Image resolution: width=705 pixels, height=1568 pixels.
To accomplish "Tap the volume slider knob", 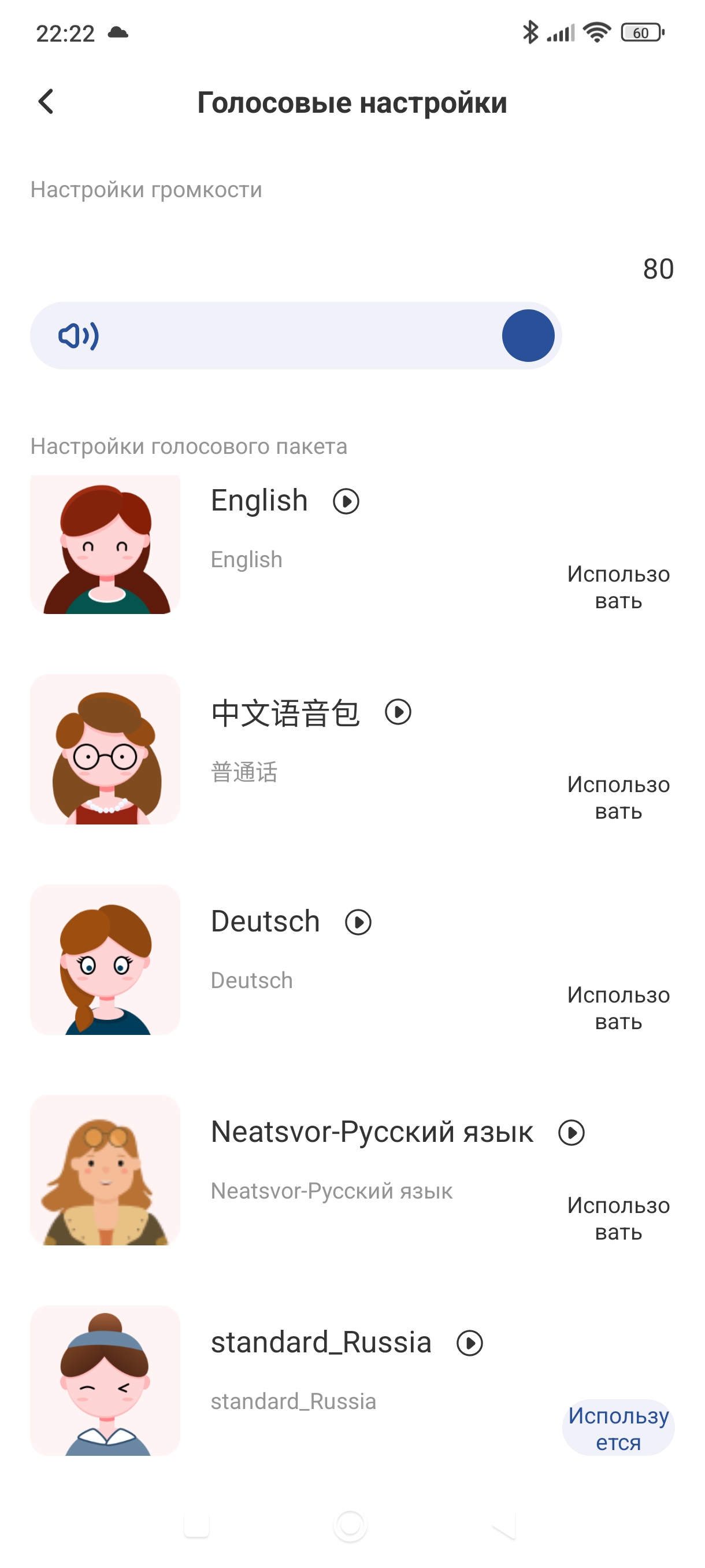I will tap(528, 335).
